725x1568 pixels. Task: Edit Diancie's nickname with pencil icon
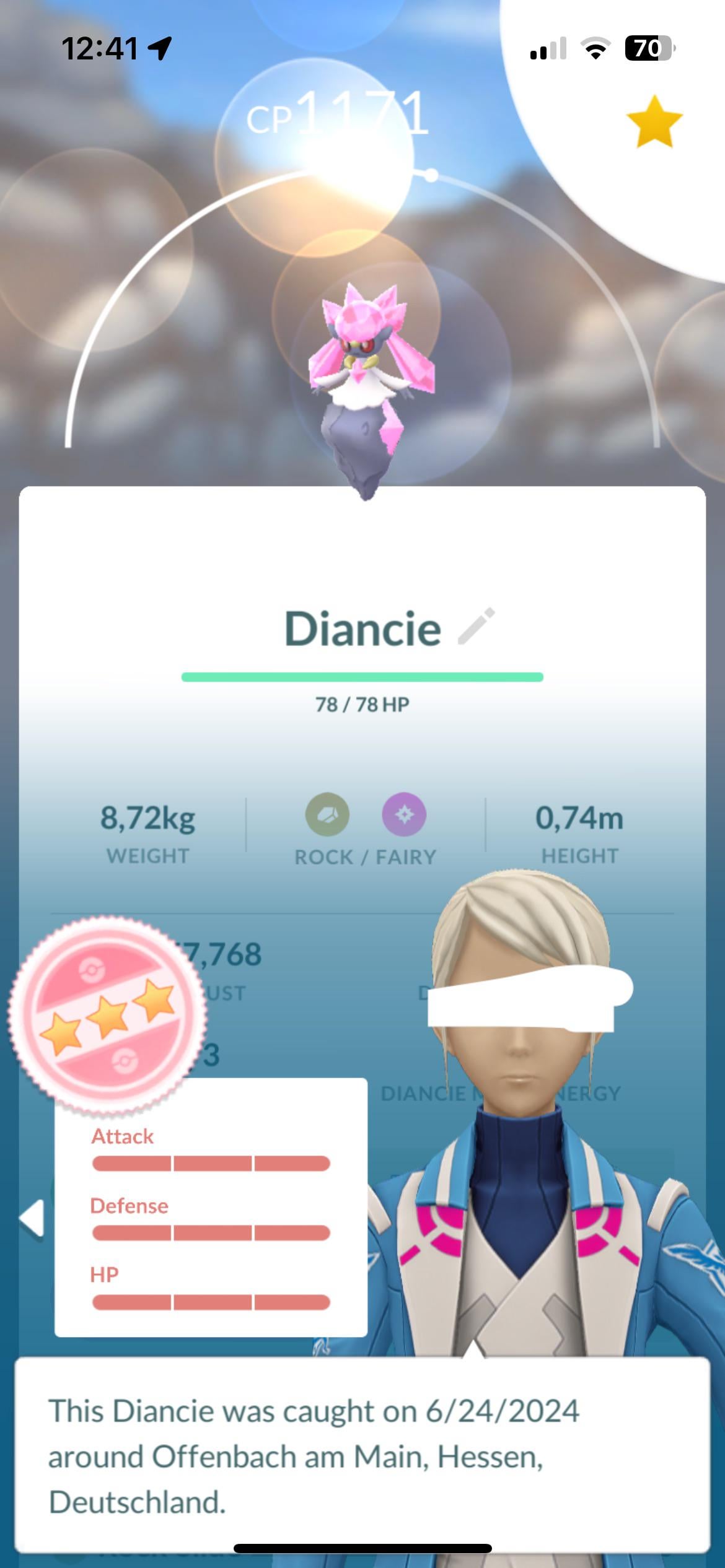pos(476,627)
